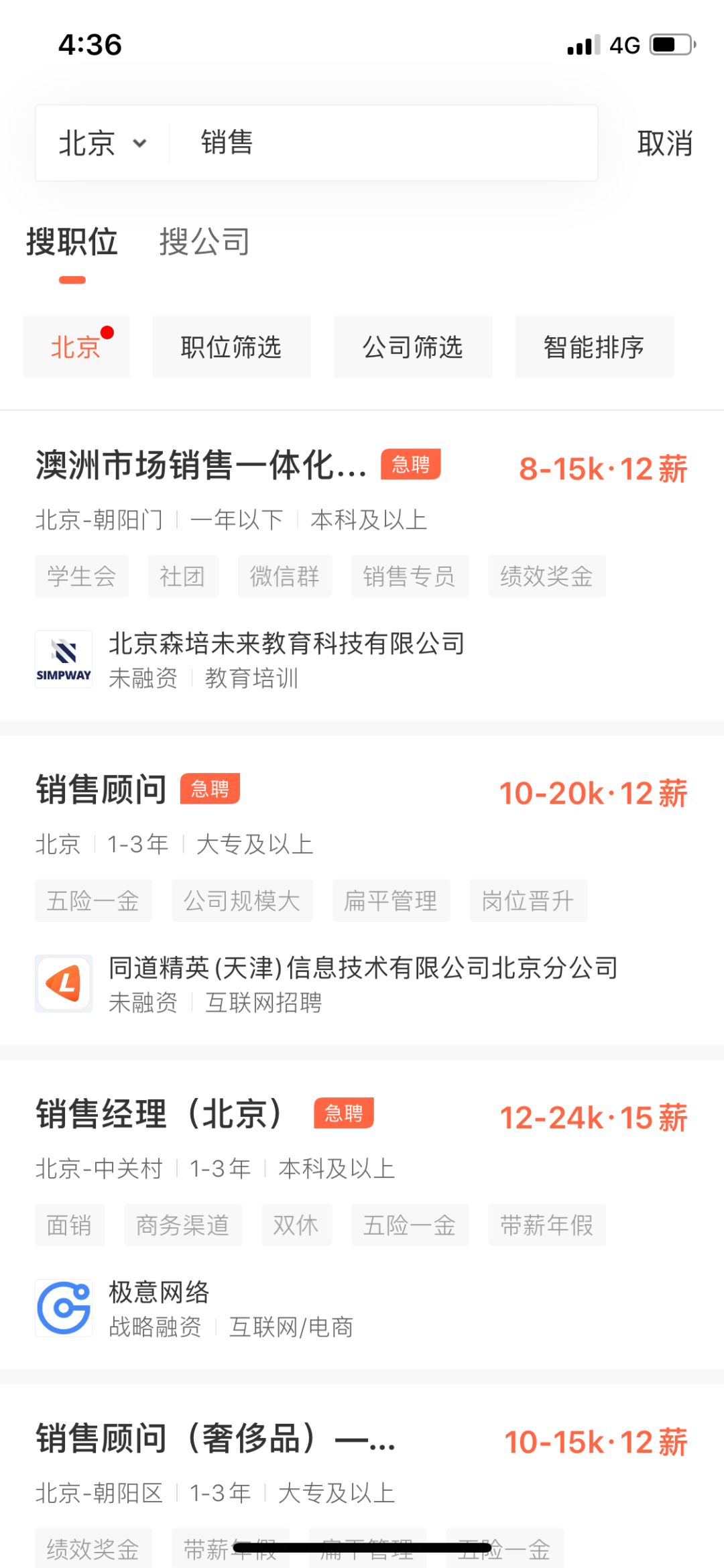The width and height of the screenshot is (724, 1568).
Task: Open the 北京 city dropdown in search bar
Action: point(102,143)
